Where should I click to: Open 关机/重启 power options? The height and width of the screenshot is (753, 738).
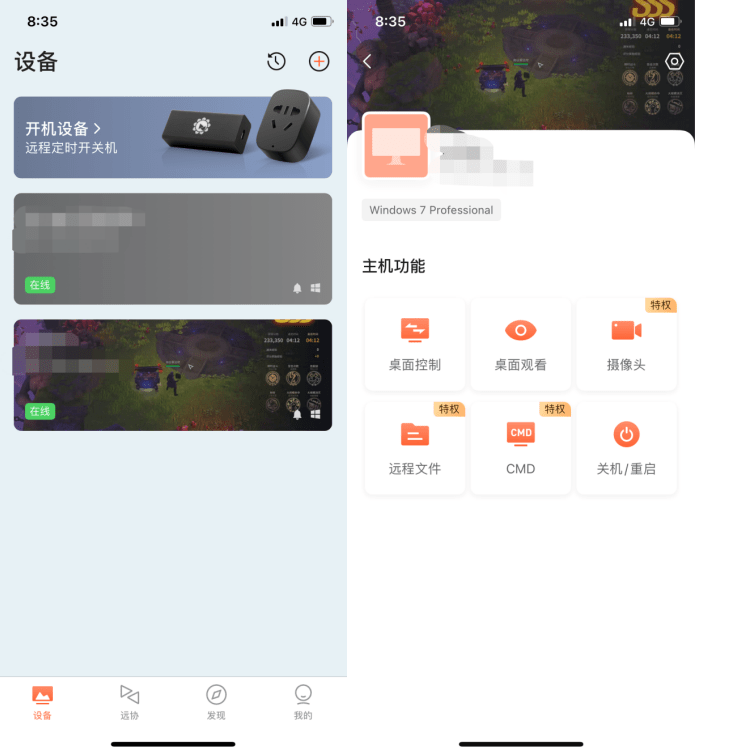(x=626, y=448)
